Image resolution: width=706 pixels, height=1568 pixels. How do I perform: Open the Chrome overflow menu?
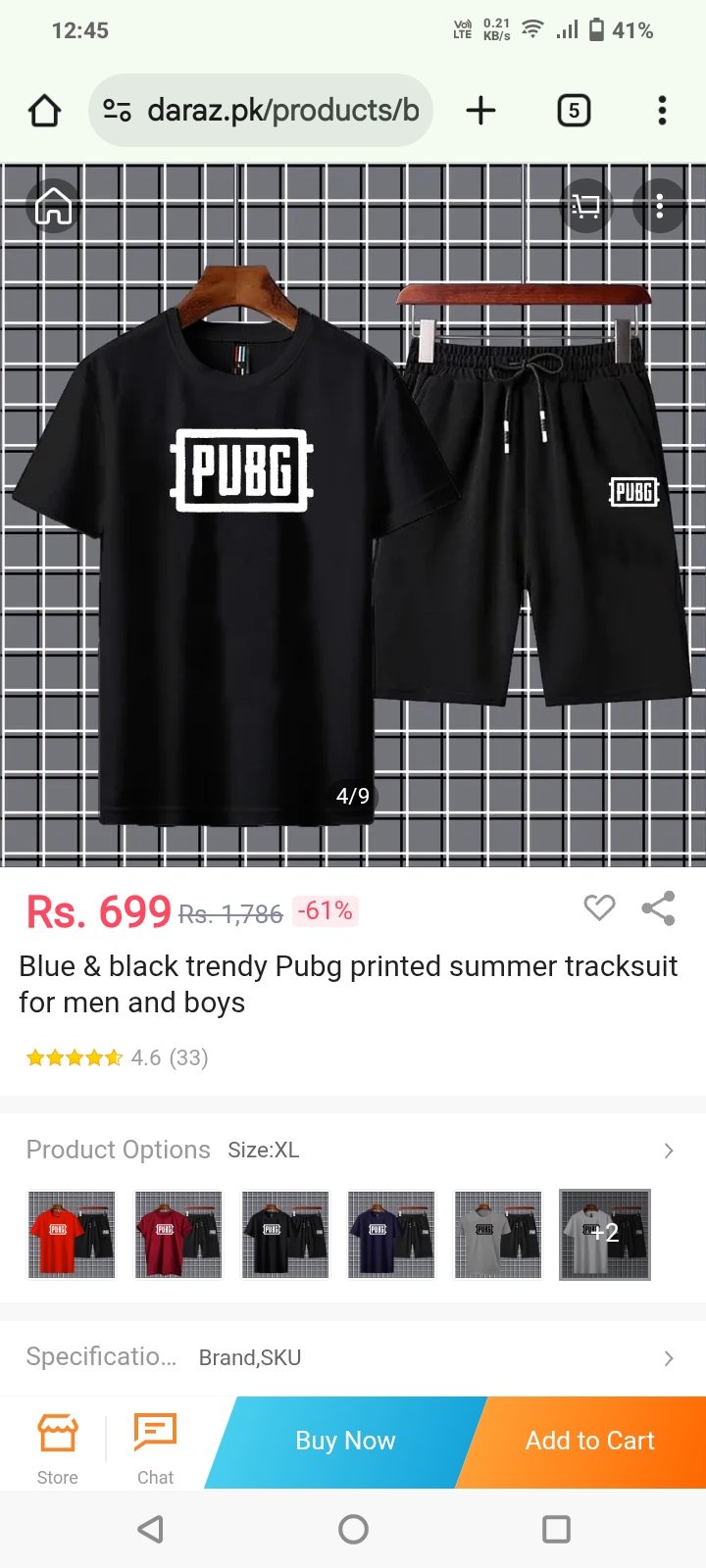pyautogui.click(x=662, y=111)
